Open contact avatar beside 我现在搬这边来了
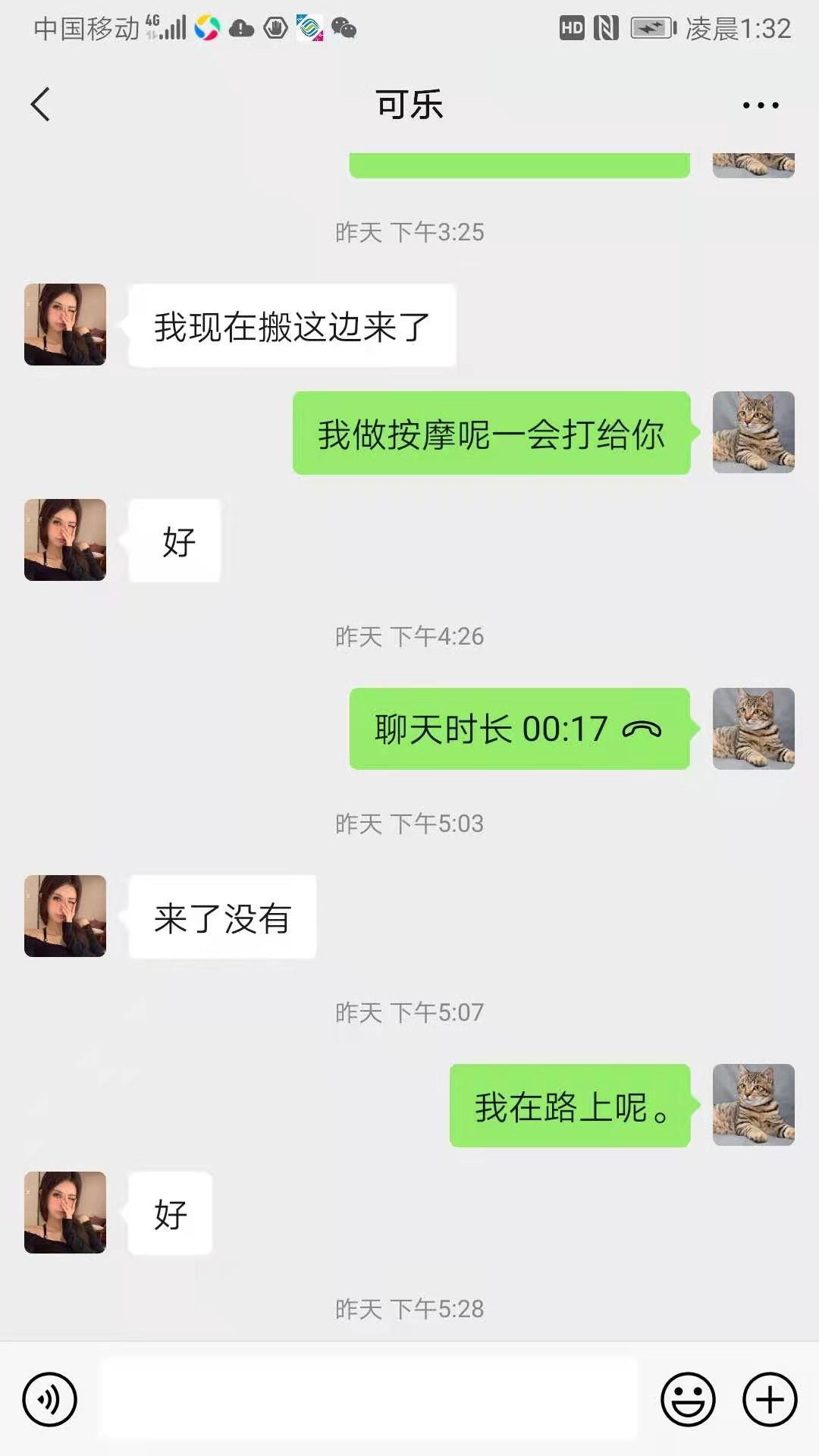Image resolution: width=819 pixels, height=1456 pixels. point(65,325)
